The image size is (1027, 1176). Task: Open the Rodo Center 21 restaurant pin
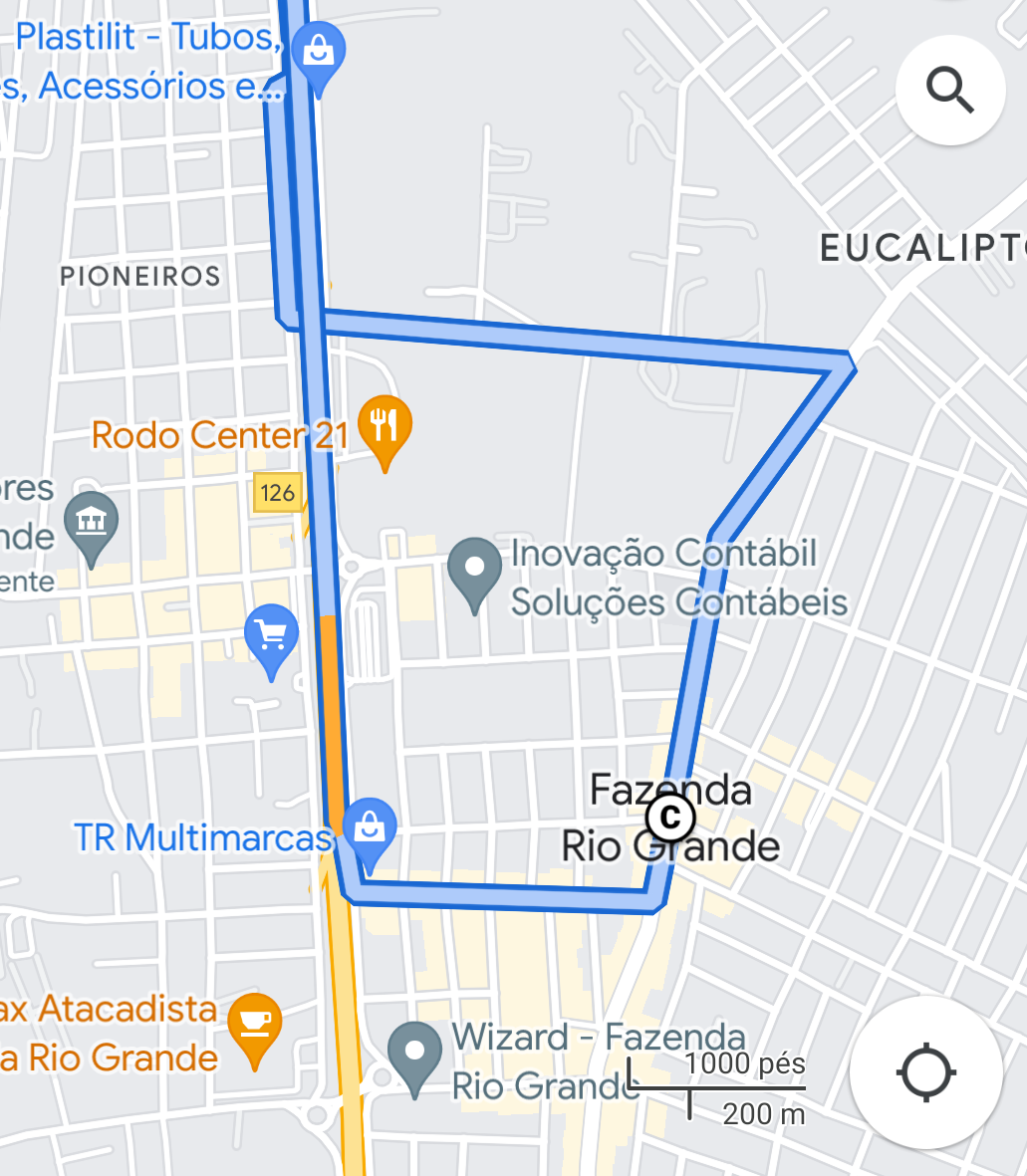tap(385, 428)
